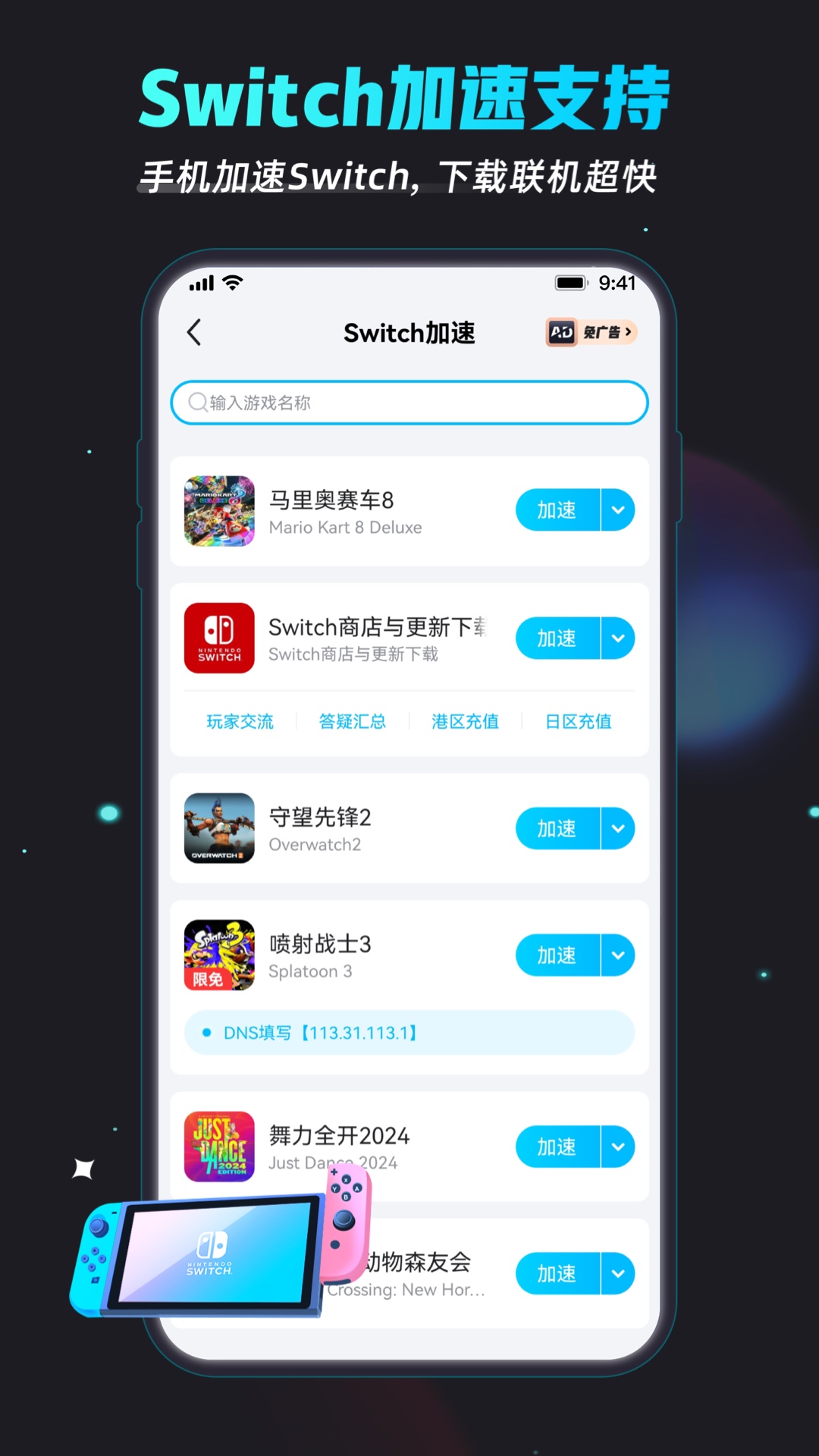The height and width of the screenshot is (1456, 819).
Task: Open the Splatoon 3 限免 game icon
Action: pos(218,955)
